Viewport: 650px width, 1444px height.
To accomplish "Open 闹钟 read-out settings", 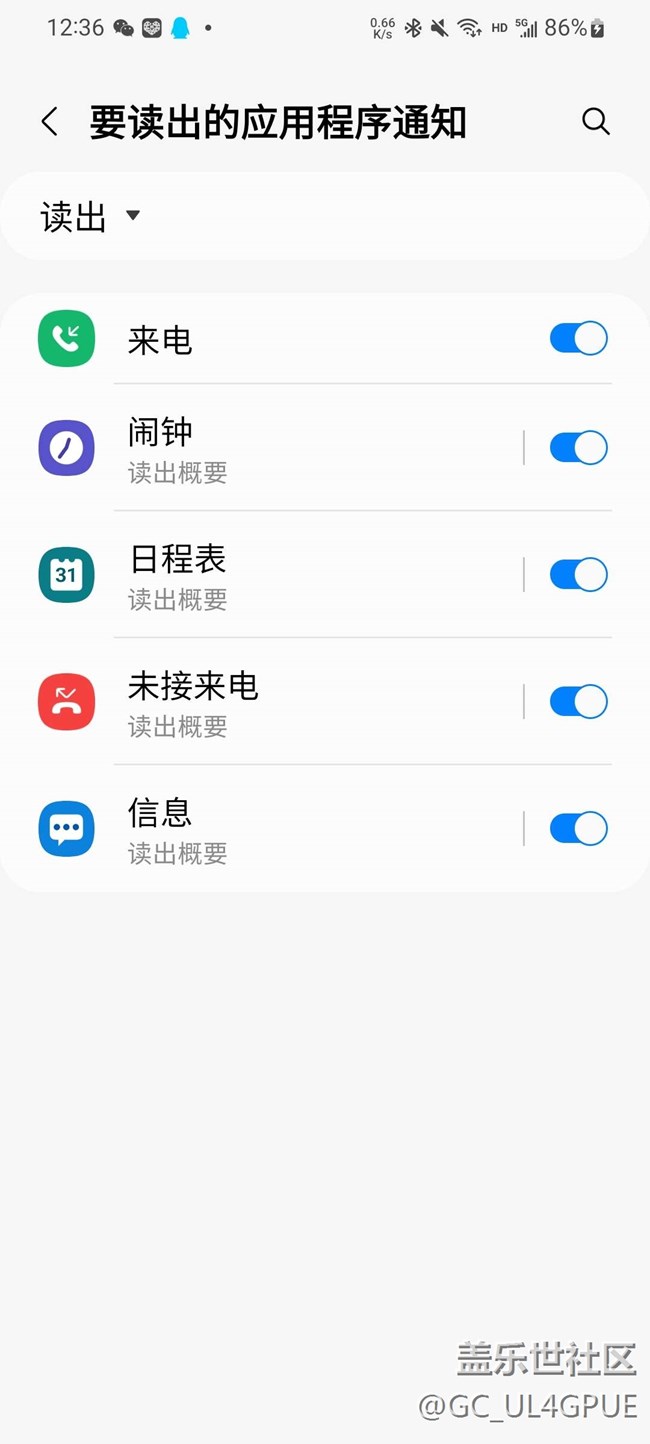I will click(x=300, y=448).
